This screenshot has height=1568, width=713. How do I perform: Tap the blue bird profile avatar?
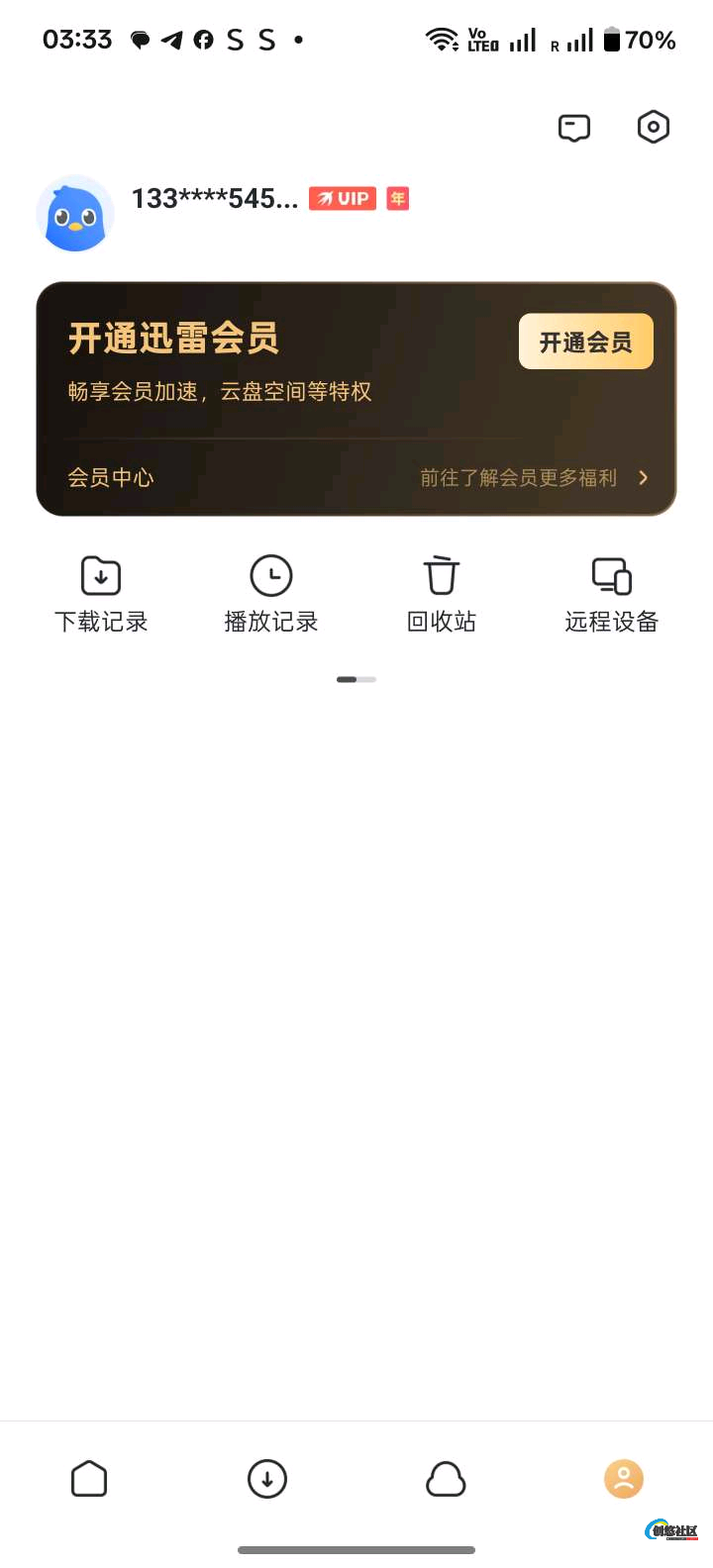coord(75,214)
